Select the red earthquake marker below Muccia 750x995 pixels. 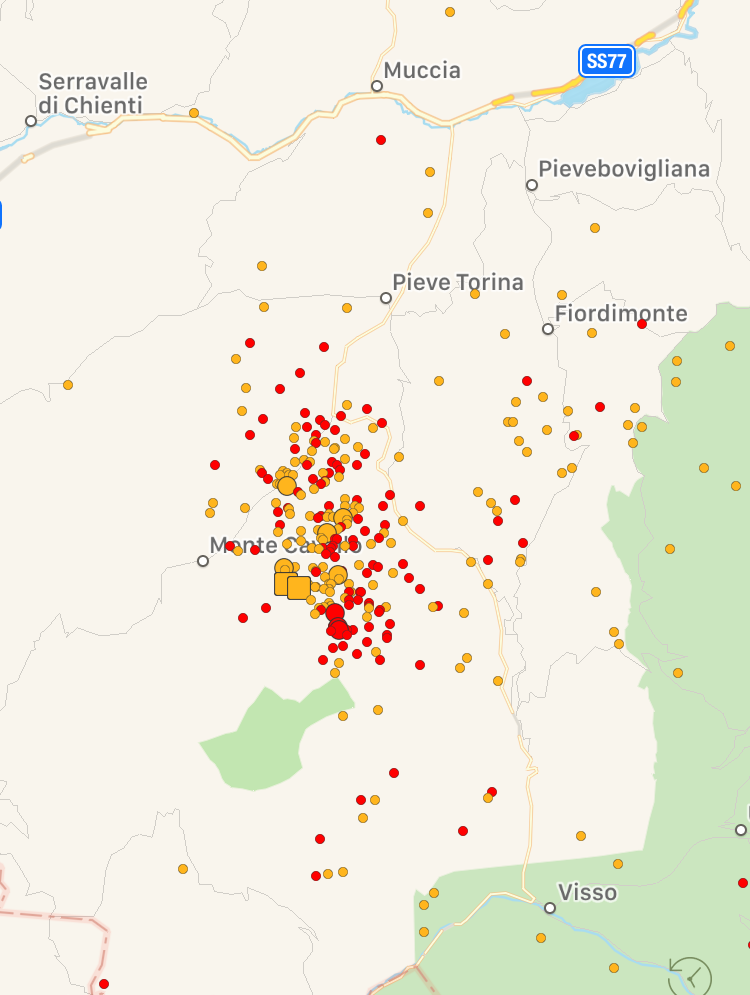[x=381, y=140]
